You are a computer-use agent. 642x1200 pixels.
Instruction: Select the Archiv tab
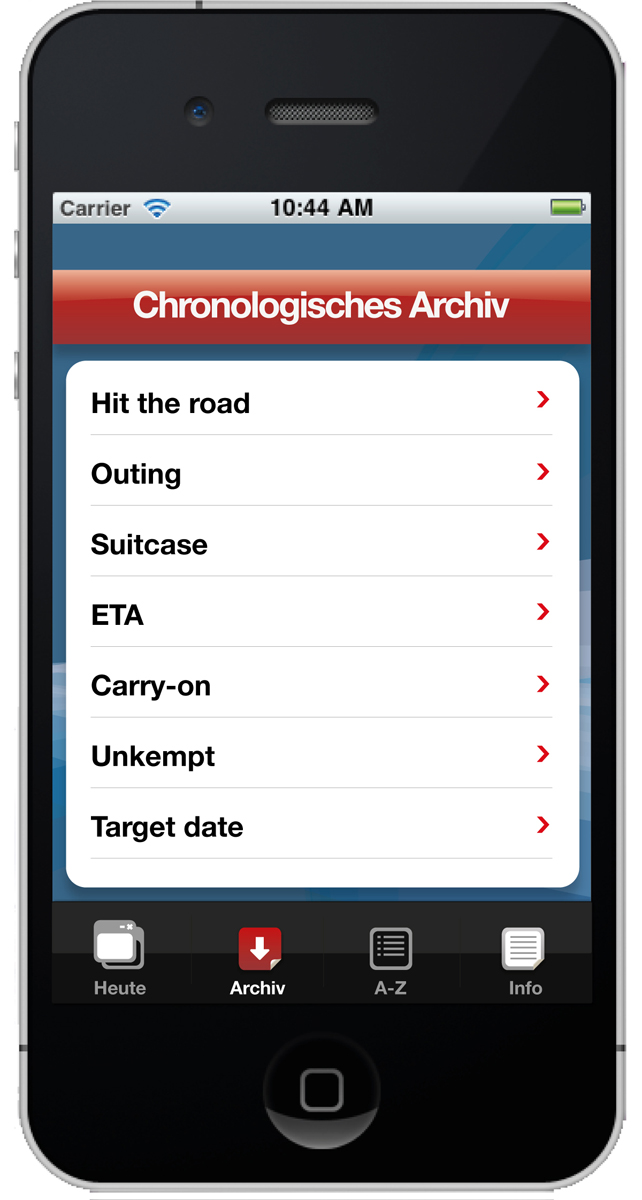coord(258,960)
